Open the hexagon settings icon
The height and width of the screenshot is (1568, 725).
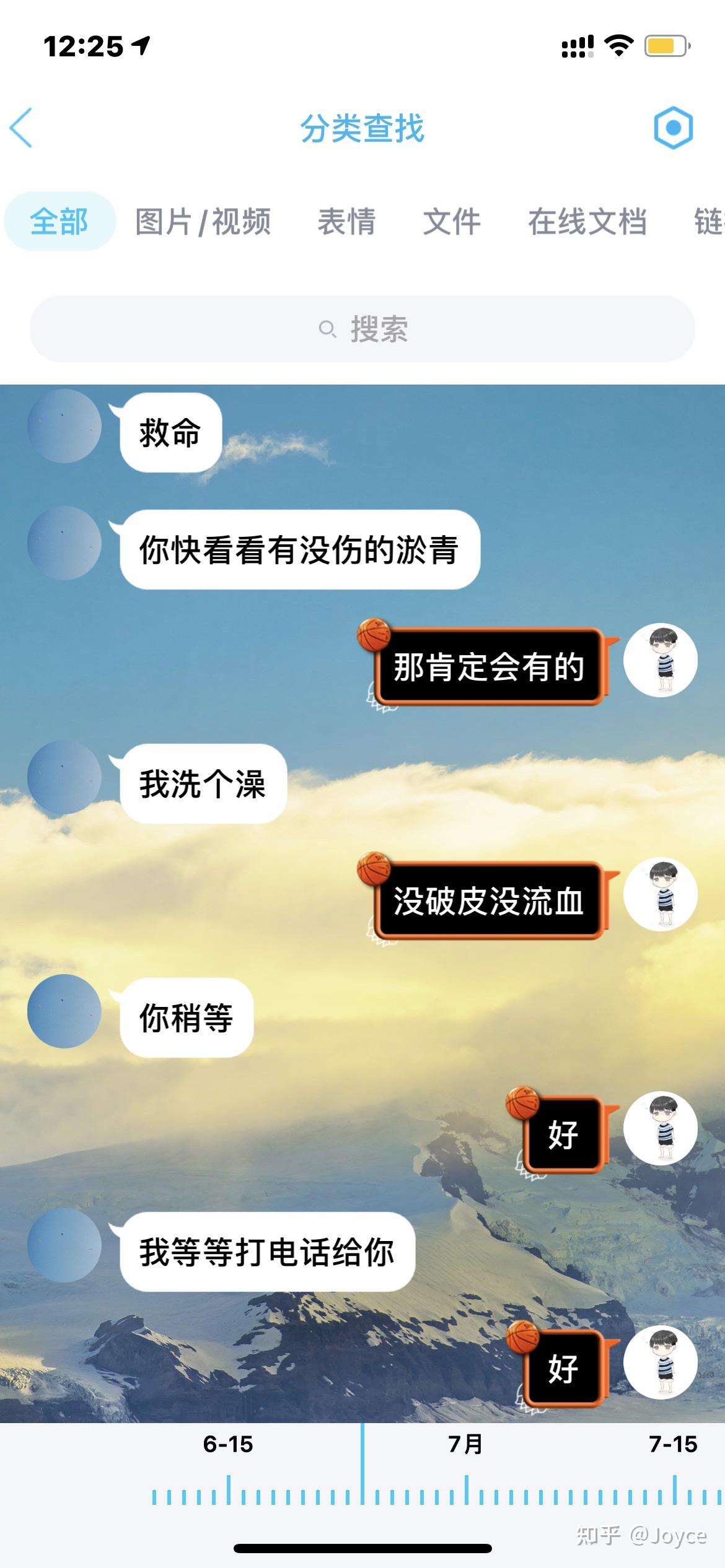[x=673, y=128]
